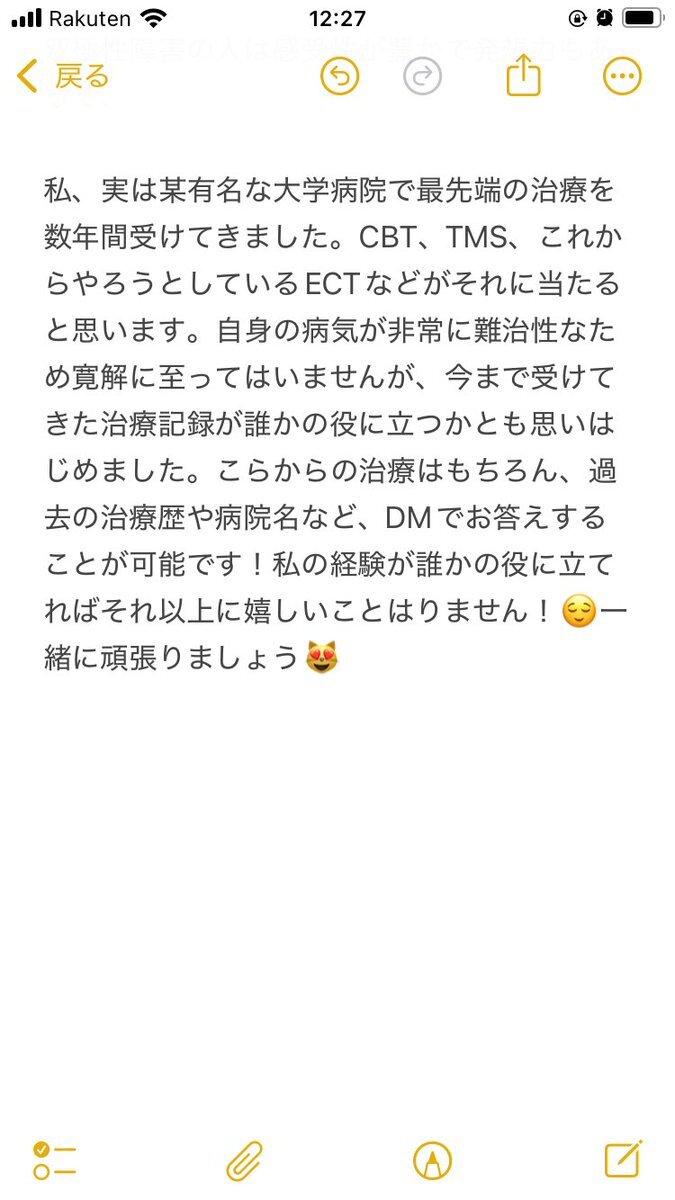The height and width of the screenshot is (1200, 675).
Task: Compose a new note
Action: pyautogui.click(x=623, y=1159)
